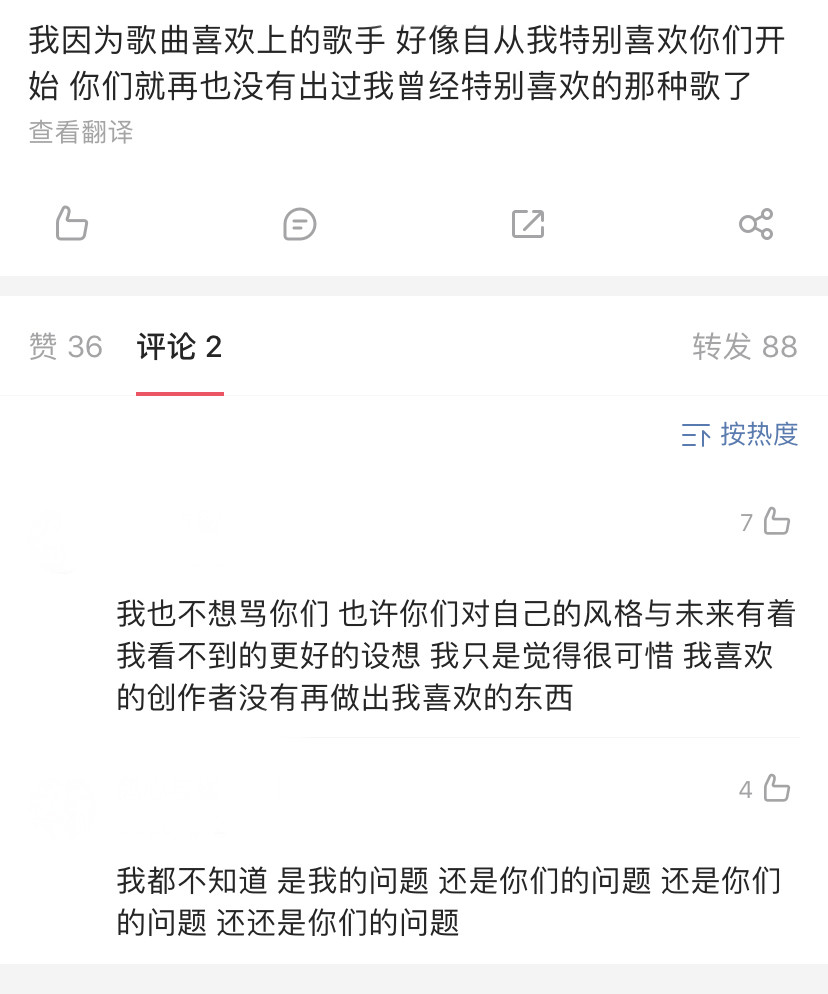Open the comment starting 我也不想骂你们
This screenshot has height=994, width=828.
point(455,655)
